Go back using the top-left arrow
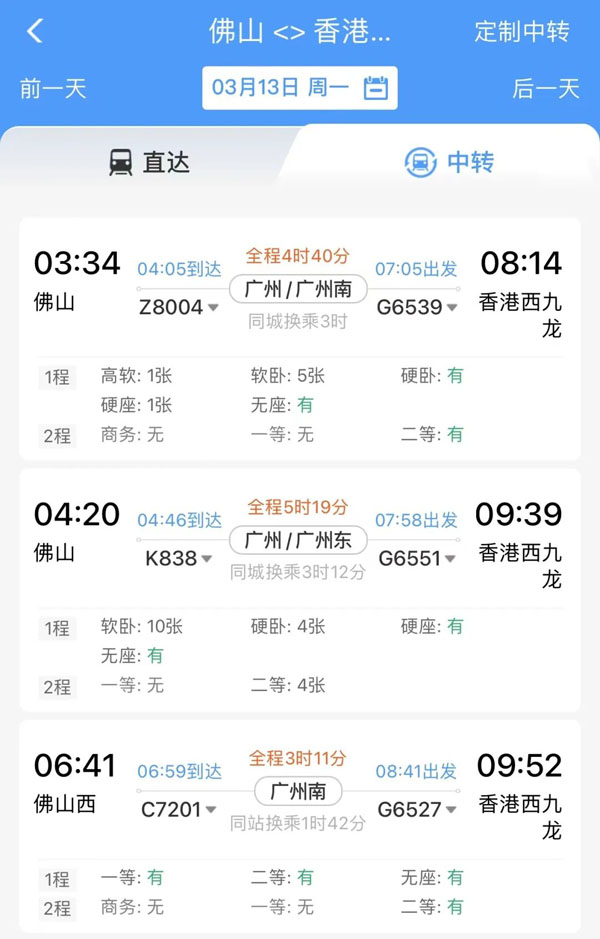The height and width of the screenshot is (939, 600). pos(35,31)
